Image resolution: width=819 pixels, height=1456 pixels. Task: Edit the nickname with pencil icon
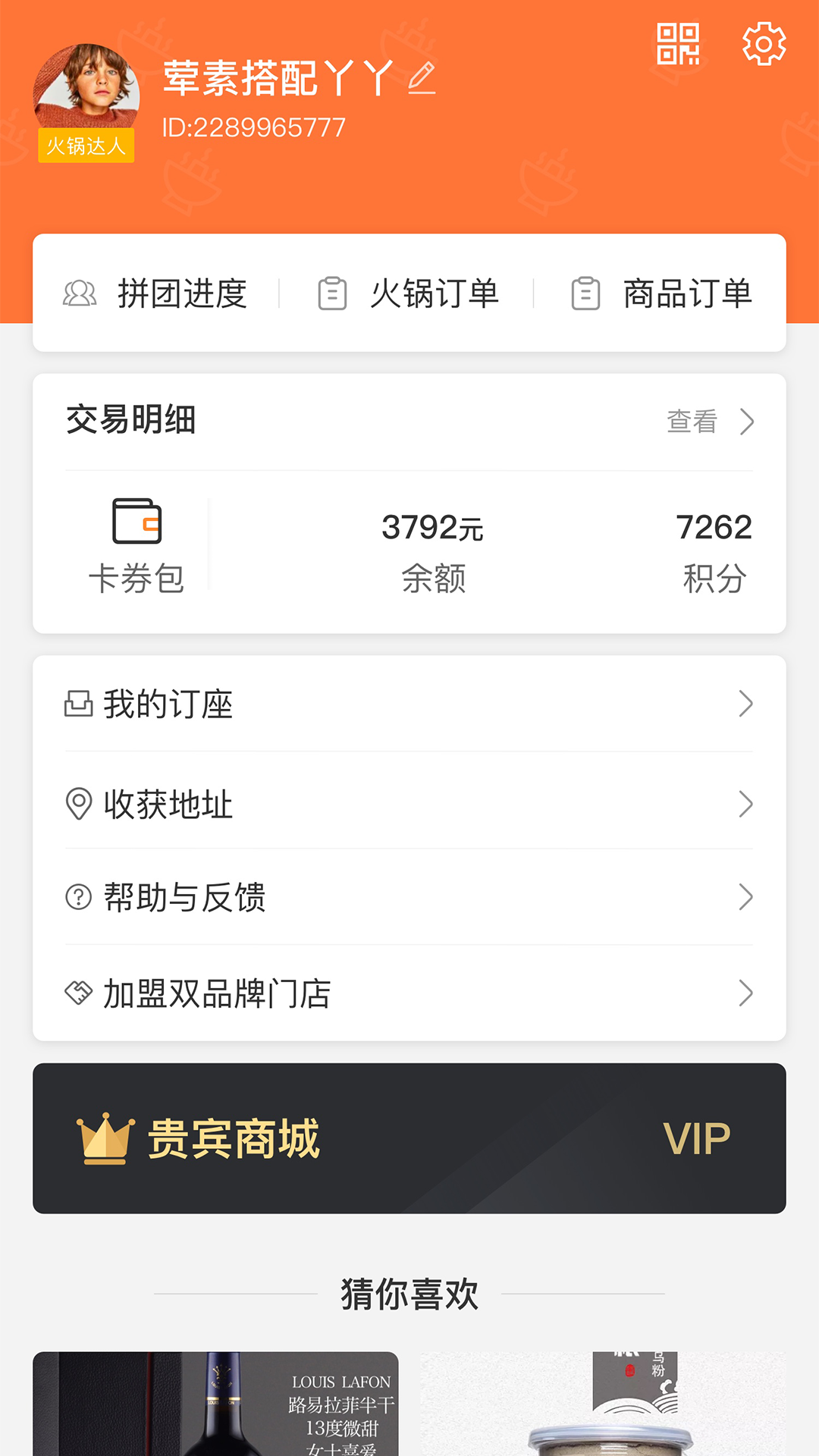click(x=422, y=78)
